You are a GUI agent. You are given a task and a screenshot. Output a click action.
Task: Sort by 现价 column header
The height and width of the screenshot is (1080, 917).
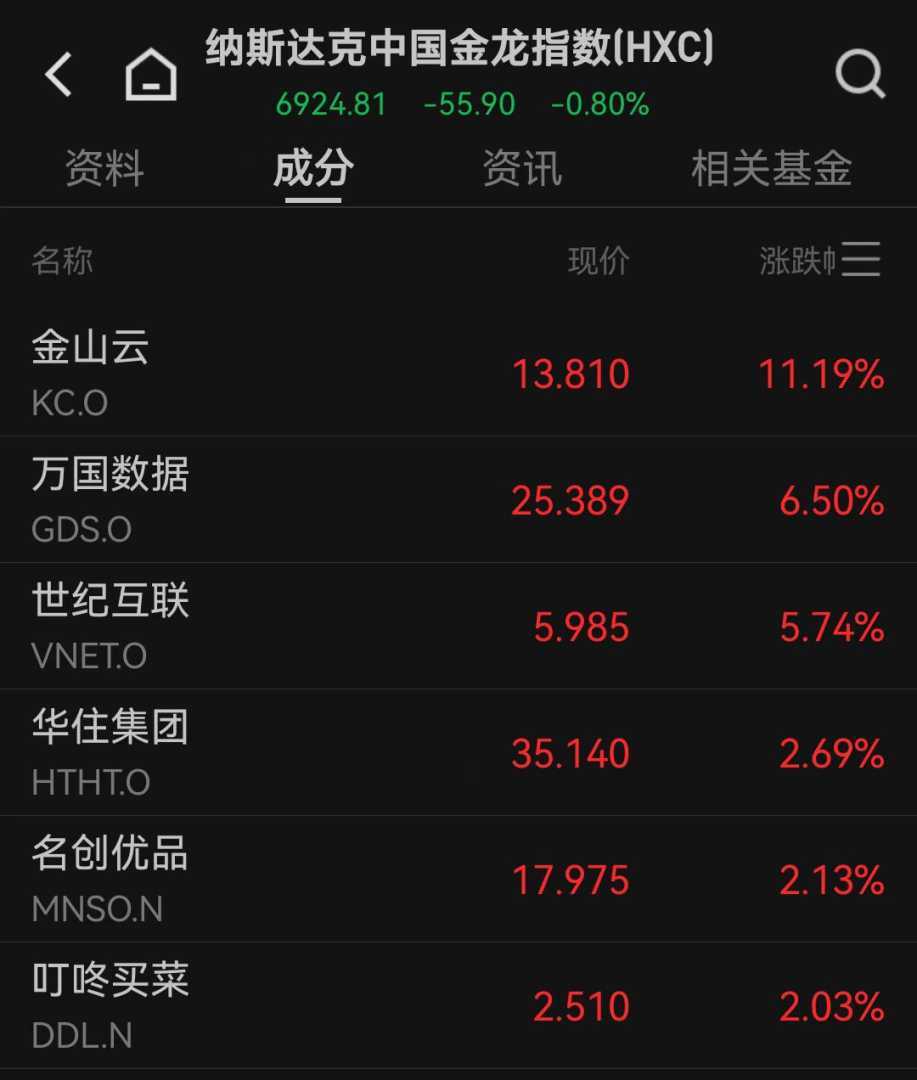(598, 261)
